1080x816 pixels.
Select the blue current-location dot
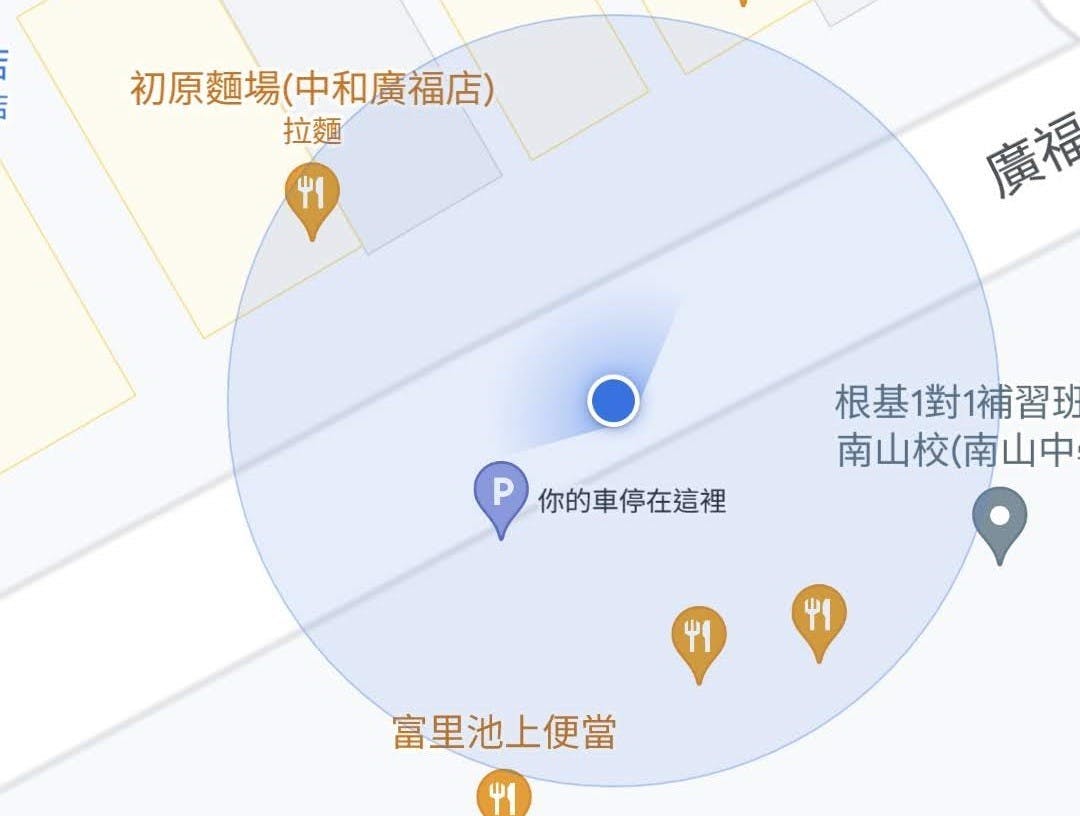click(x=613, y=401)
